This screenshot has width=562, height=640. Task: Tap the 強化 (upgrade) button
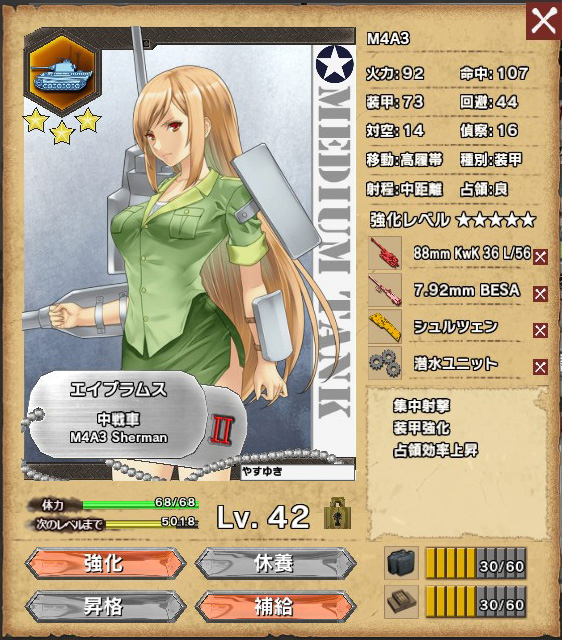pos(105,564)
